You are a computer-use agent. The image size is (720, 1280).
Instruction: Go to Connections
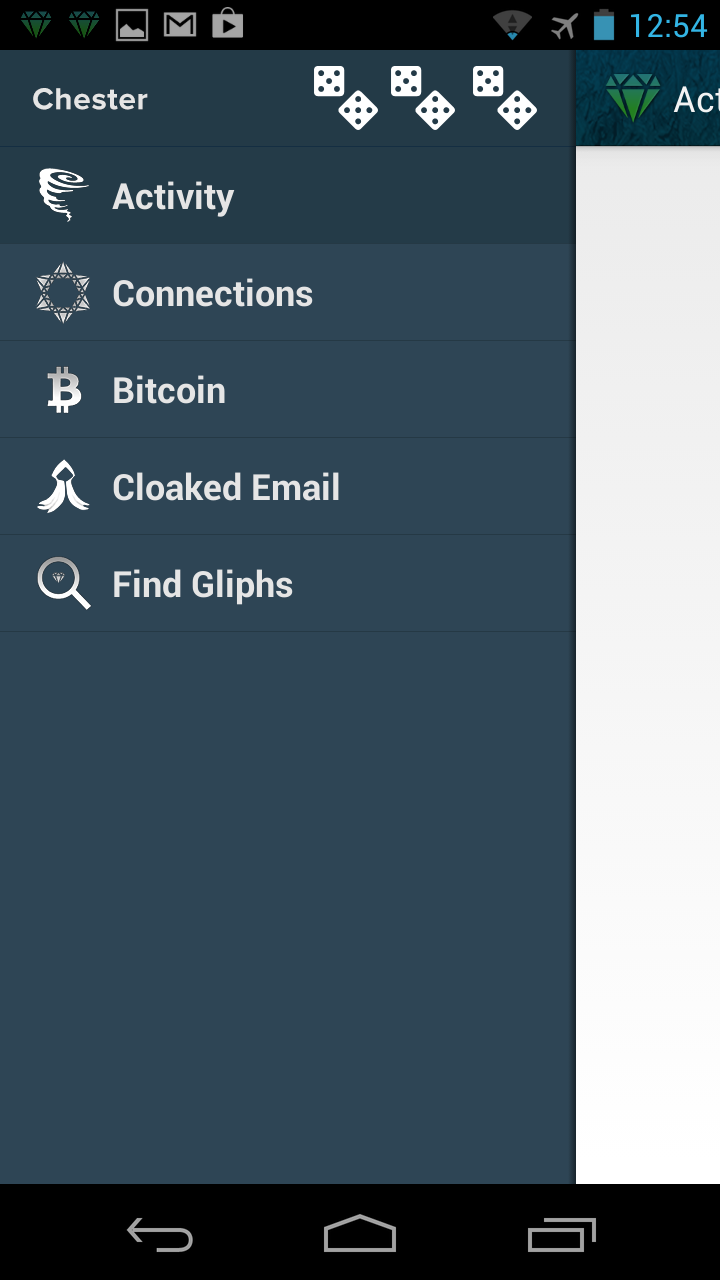click(x=288, y=293)
